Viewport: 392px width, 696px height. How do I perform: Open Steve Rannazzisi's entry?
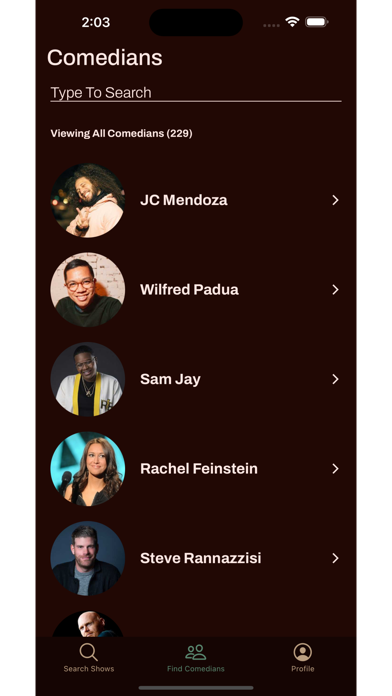(x=196, y=558)
